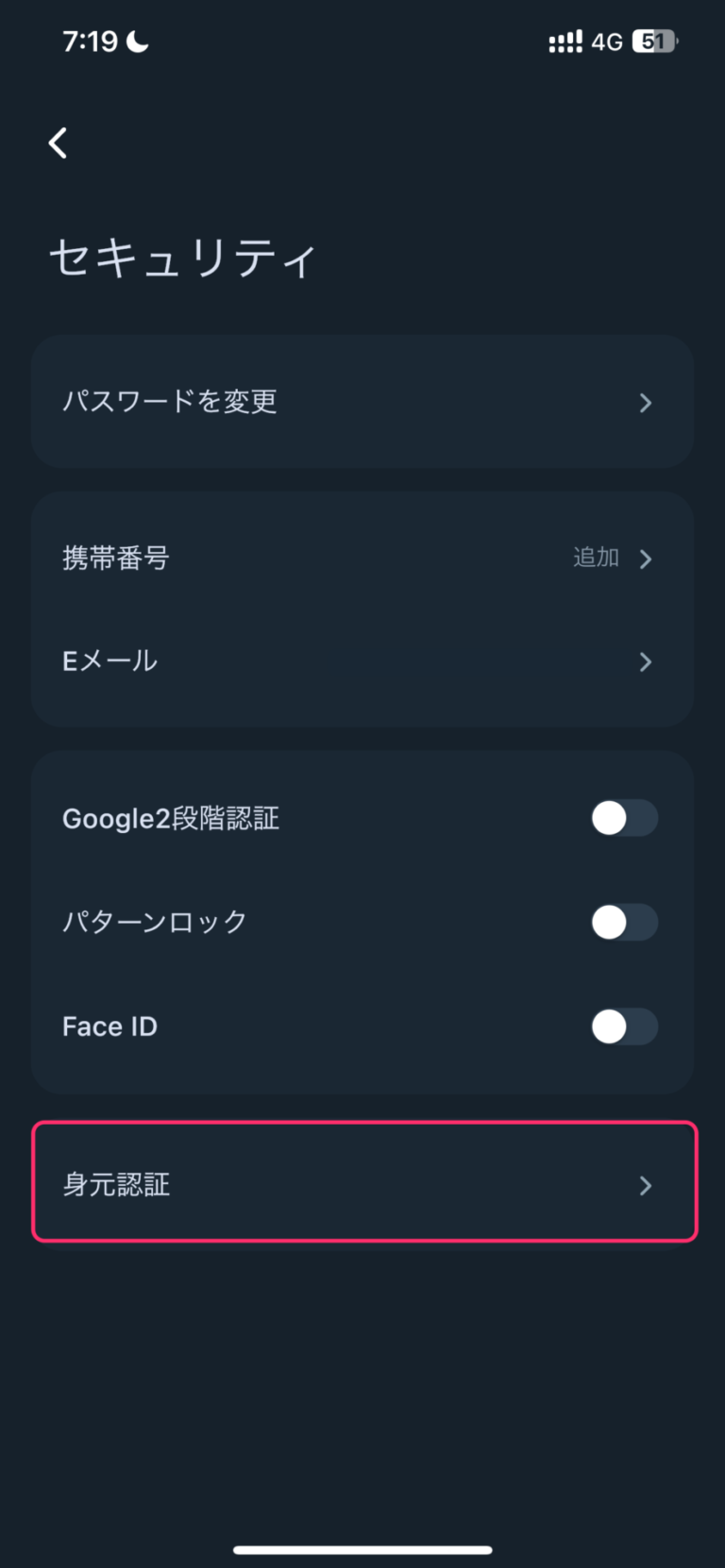Tap the chevron beside 身元認証
The image size is (725, 1568).
[x=646, y=1186]
